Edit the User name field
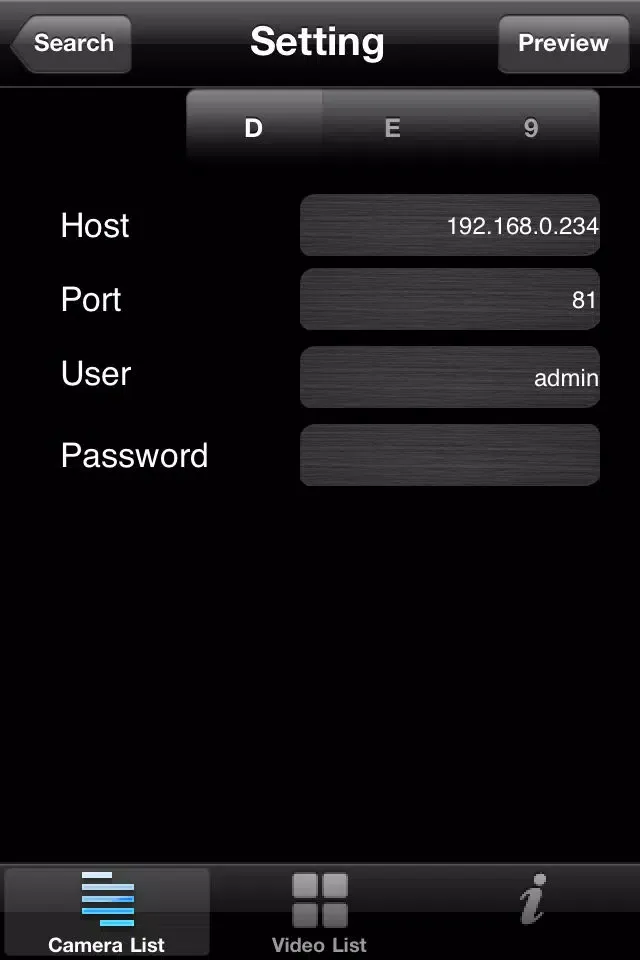 click(x=450, y=377)
